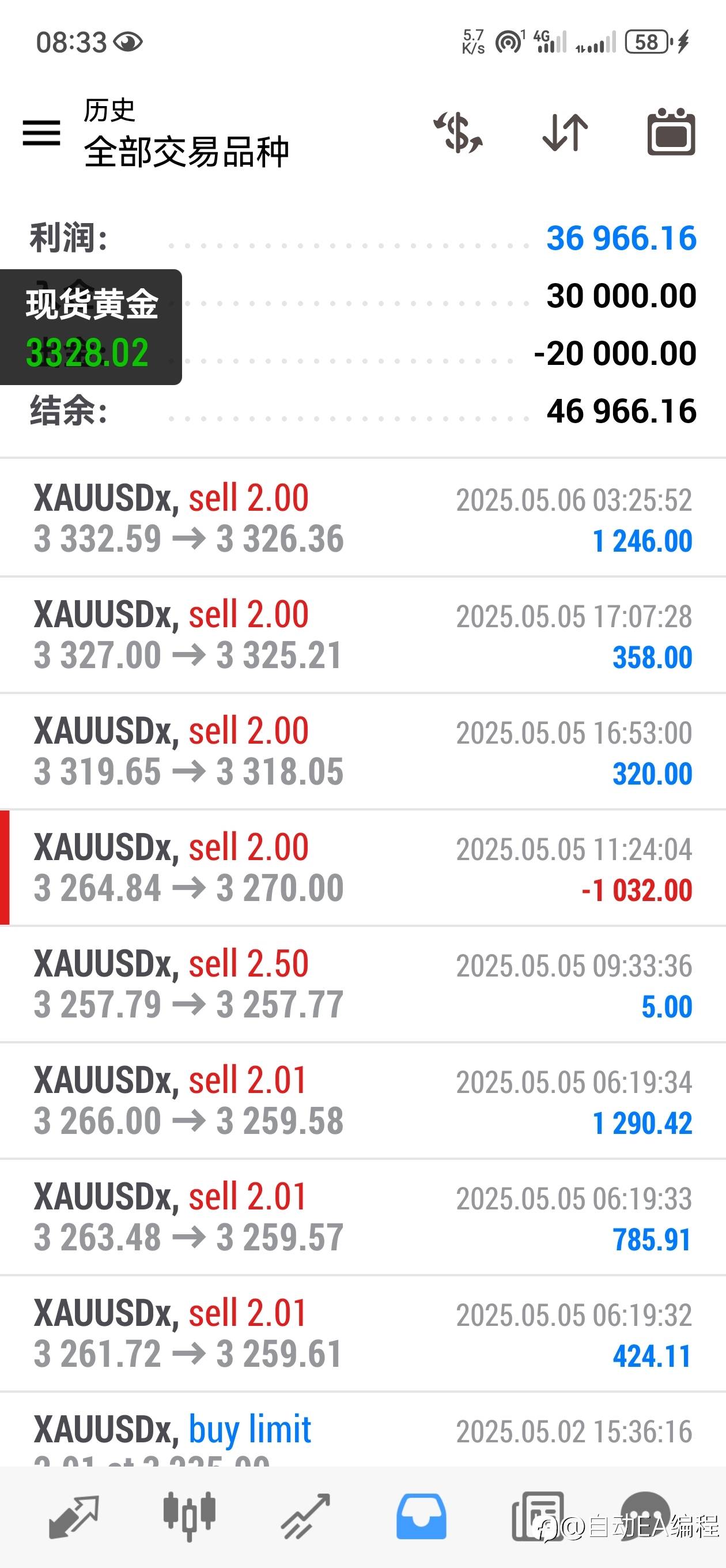Show details of trade closed at 16:53:00
726x1568 pixels.
coord(362,751)
